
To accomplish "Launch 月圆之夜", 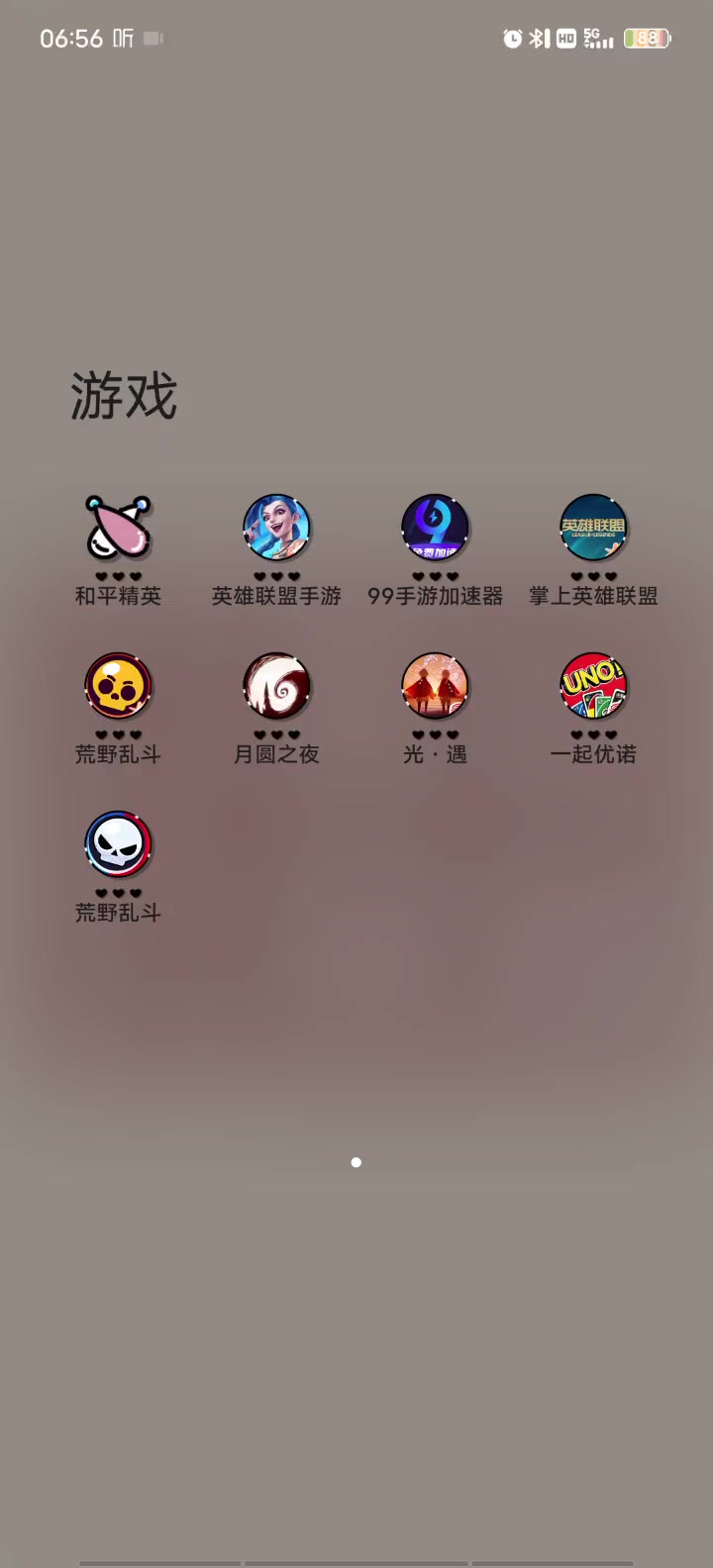I will pos(276,687).
